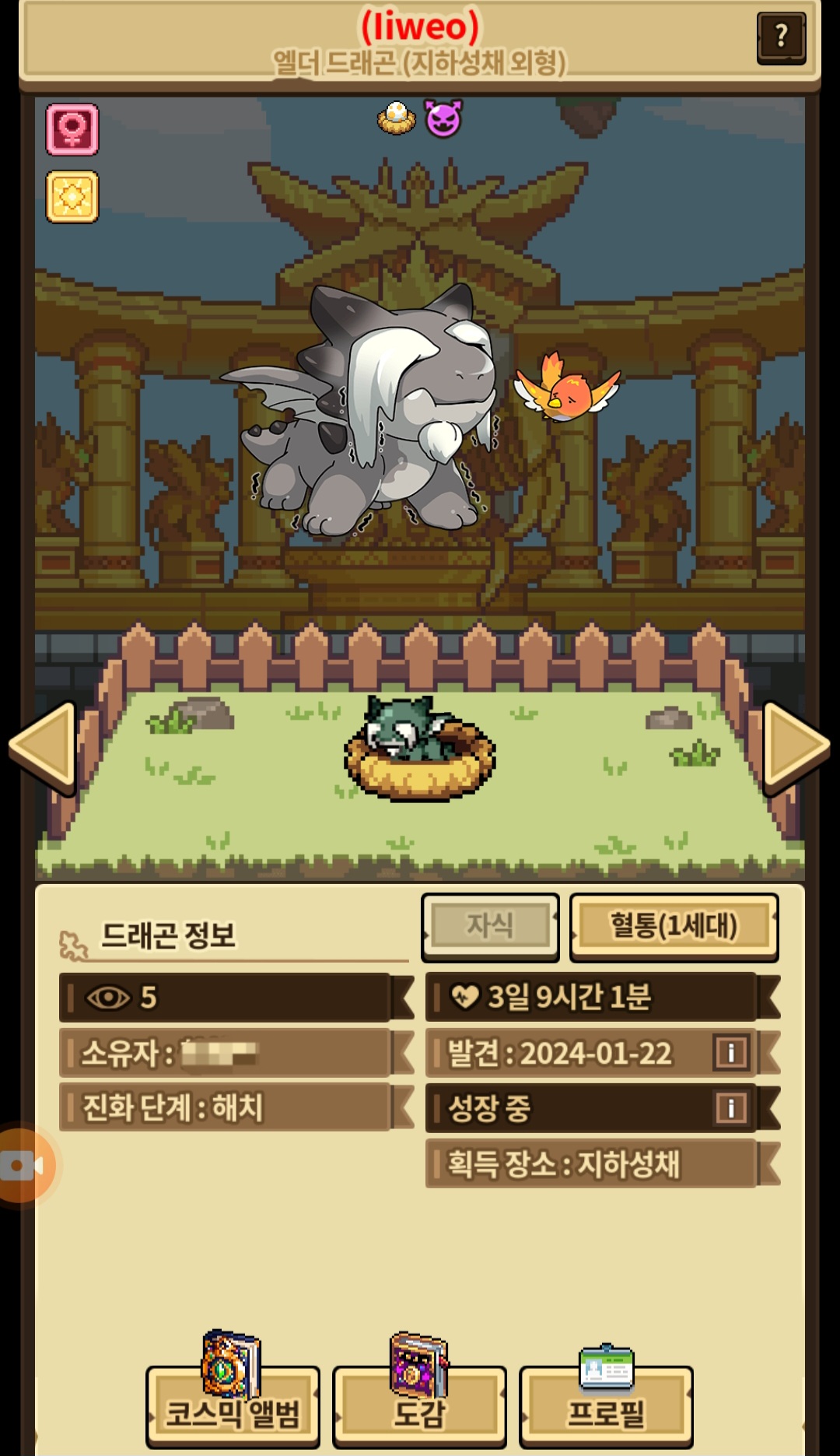Show info for 발견 discovery date

point(731,1053)
